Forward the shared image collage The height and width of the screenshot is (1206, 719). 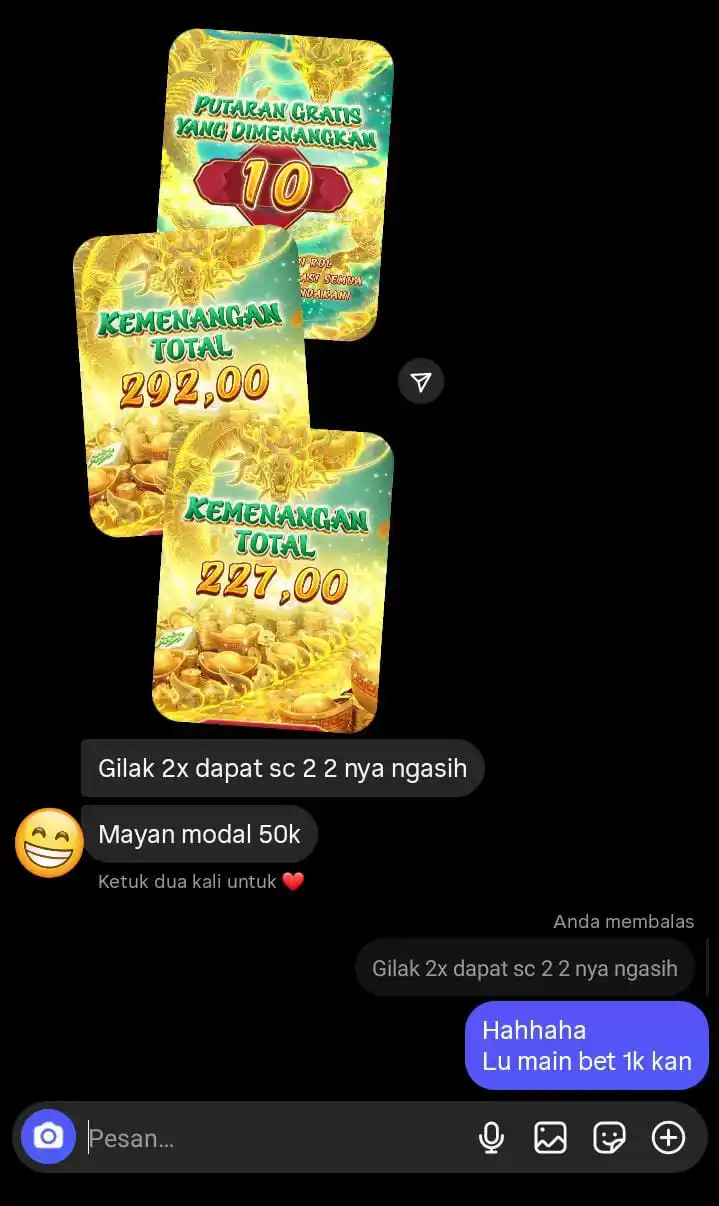click(421, 382)
